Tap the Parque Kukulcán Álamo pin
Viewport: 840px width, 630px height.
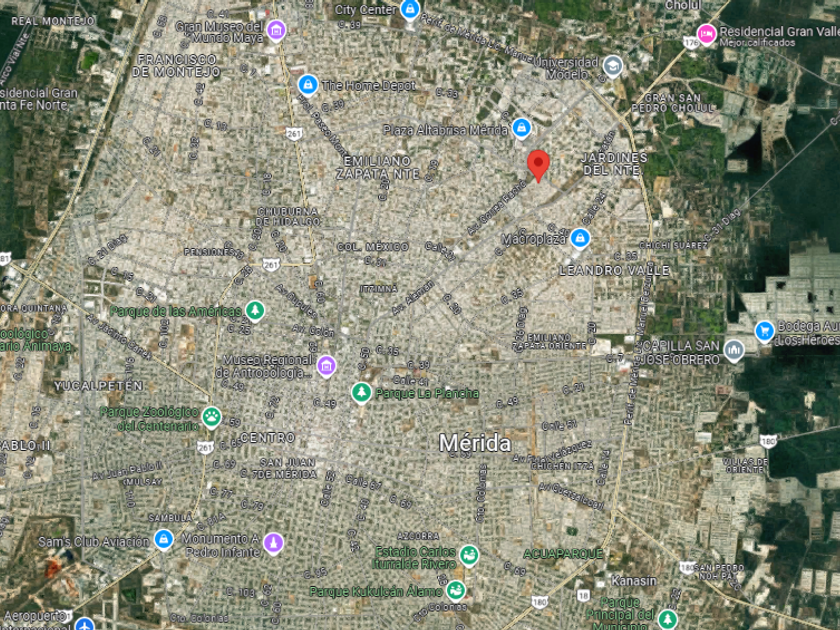(455, 590)
